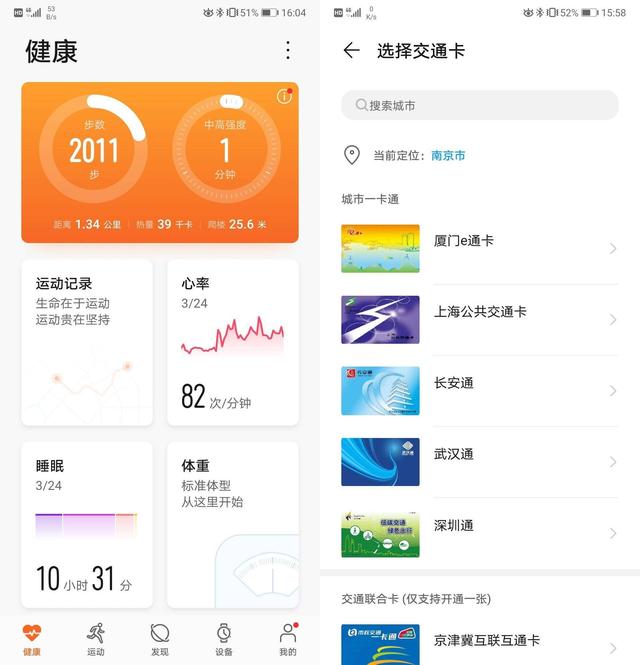The width and height of the screenshot is (640, 665).
Task: Open the 体重 weight card
Action: 232,524
